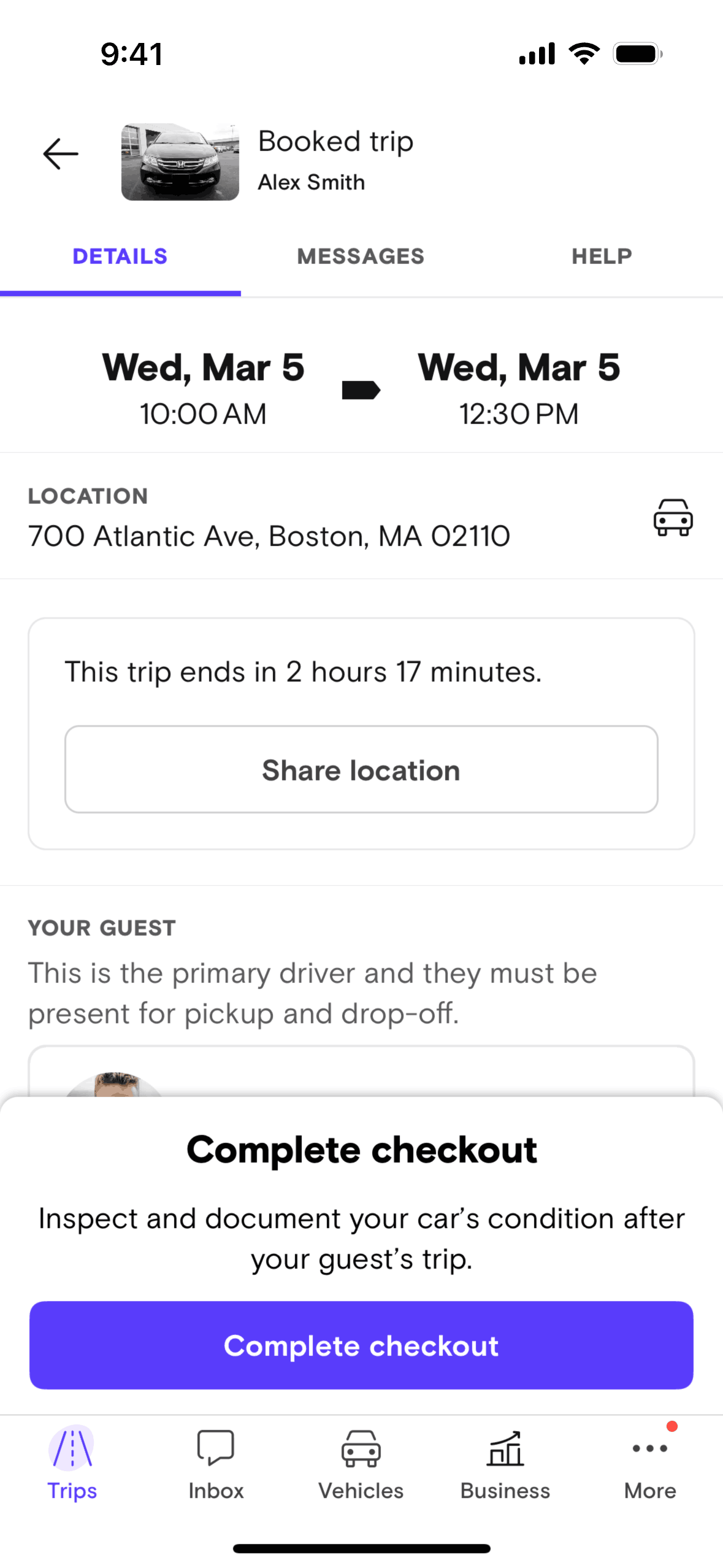This screenshot has height=1568, width=723.
Task: Share location with the guest
Action: point(361,769)
